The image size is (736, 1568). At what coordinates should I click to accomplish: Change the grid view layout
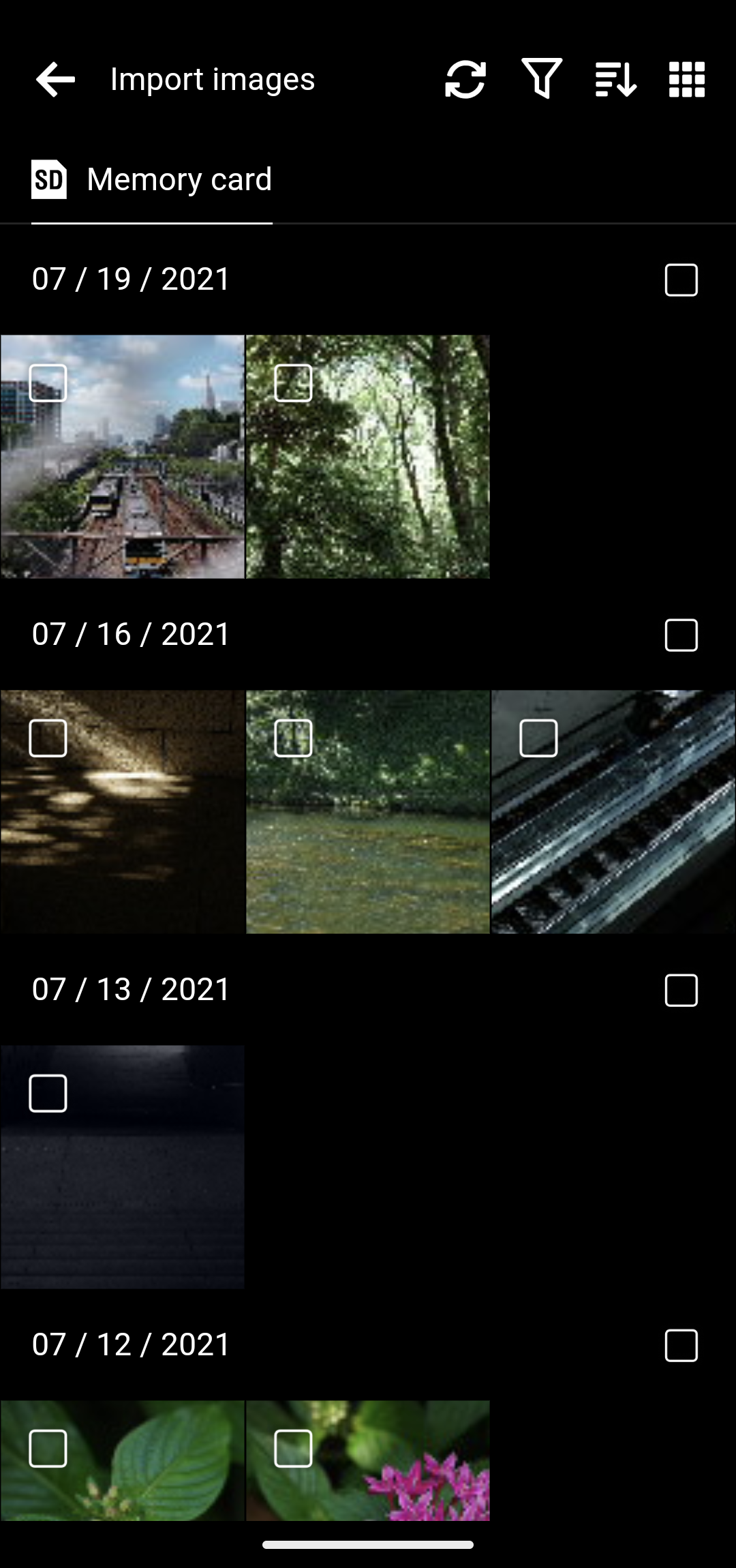(x=686, y=80)
